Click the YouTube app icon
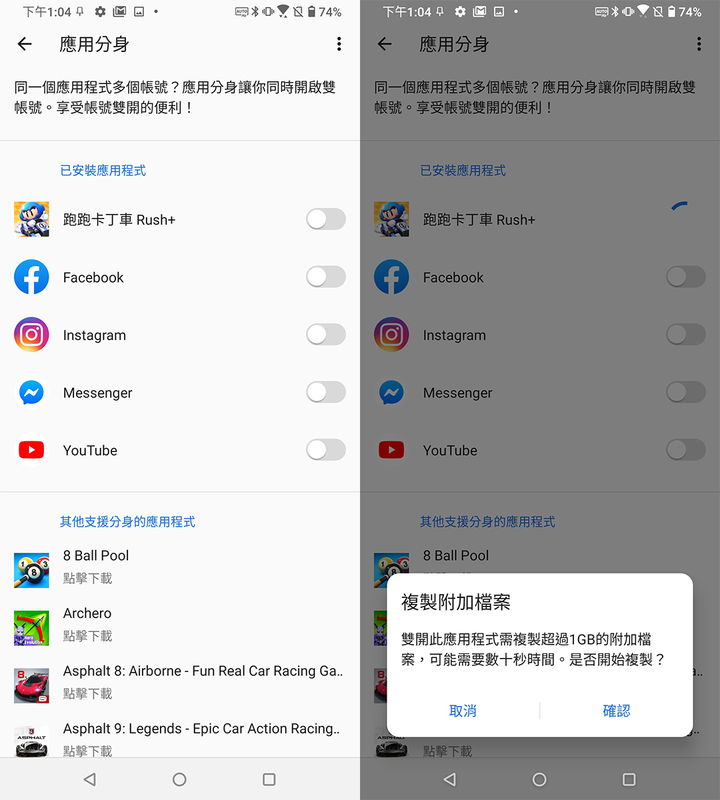The width and height of the screenshot is (720, 800). click(31, 450)
